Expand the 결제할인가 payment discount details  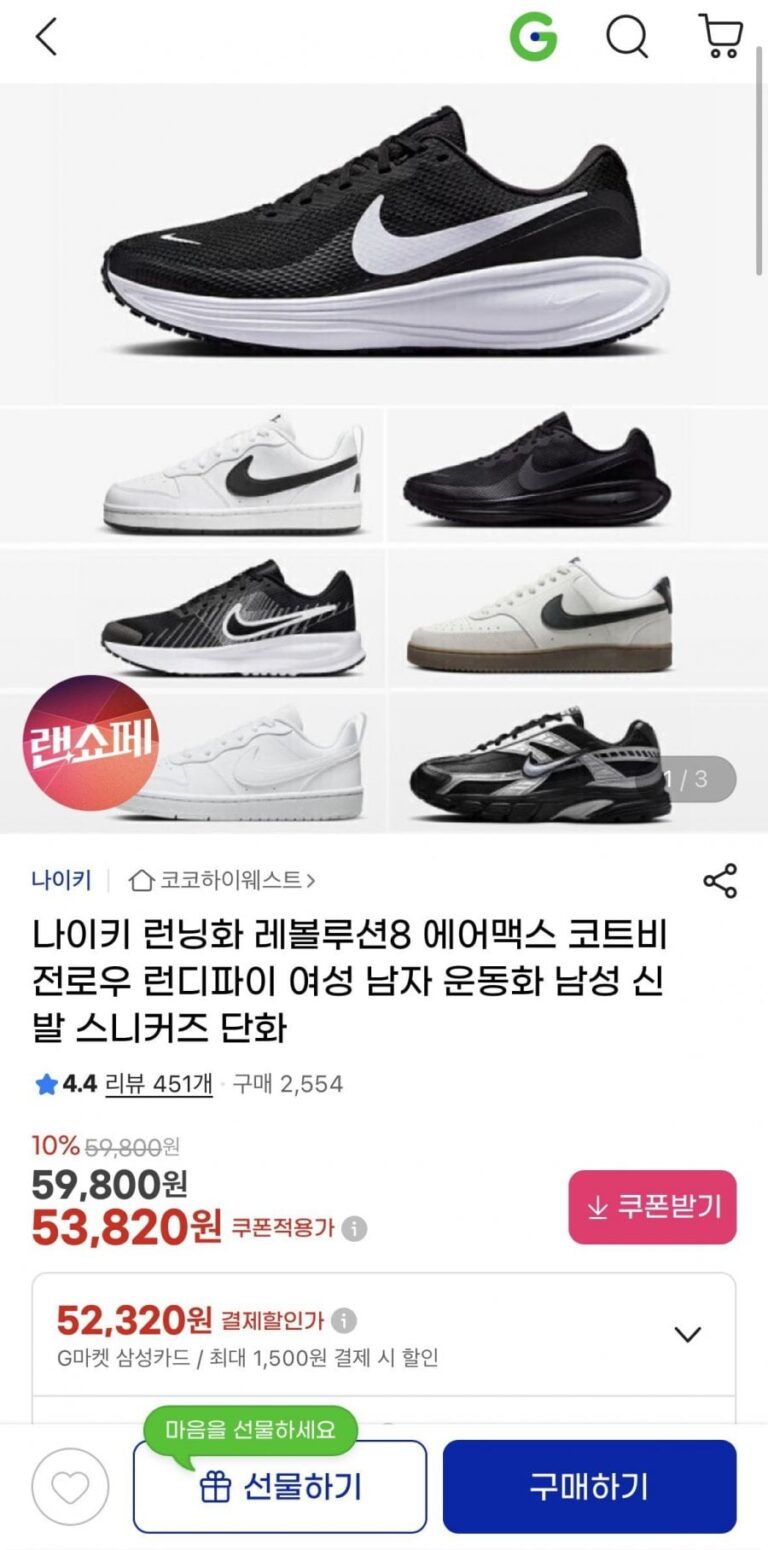click(687, 1334)
